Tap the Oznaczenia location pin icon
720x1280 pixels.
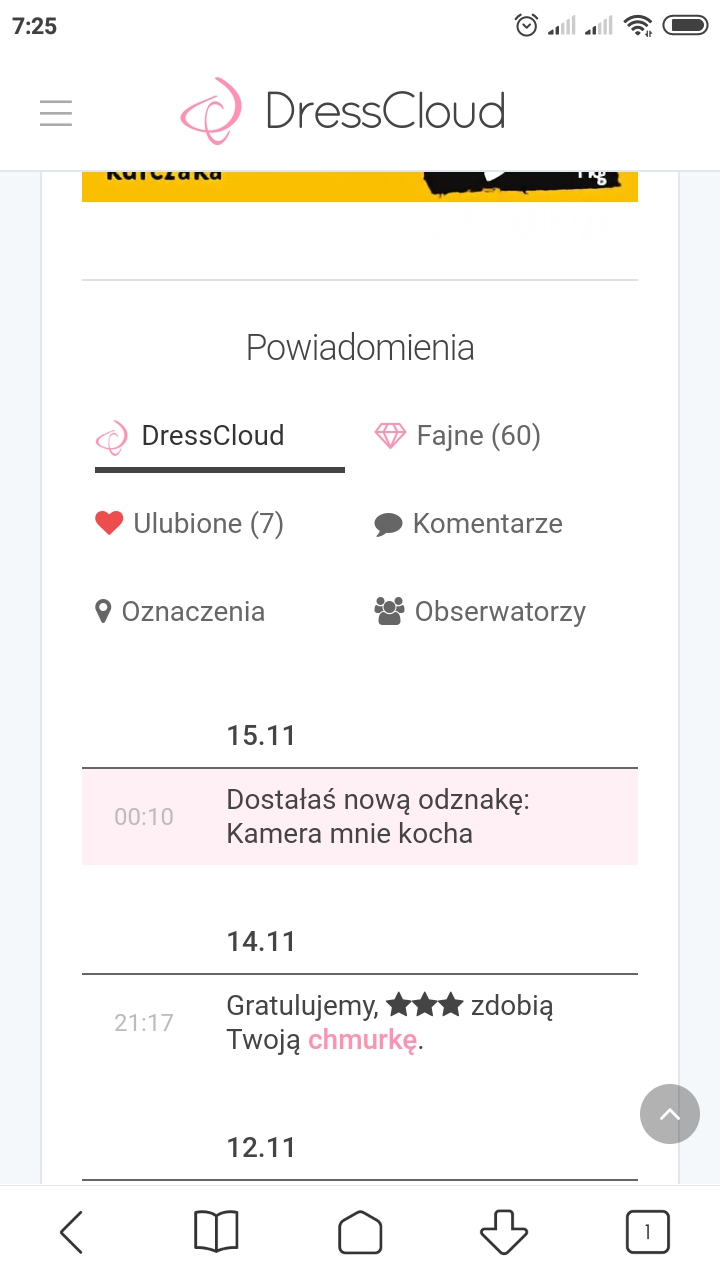point(103,611)
